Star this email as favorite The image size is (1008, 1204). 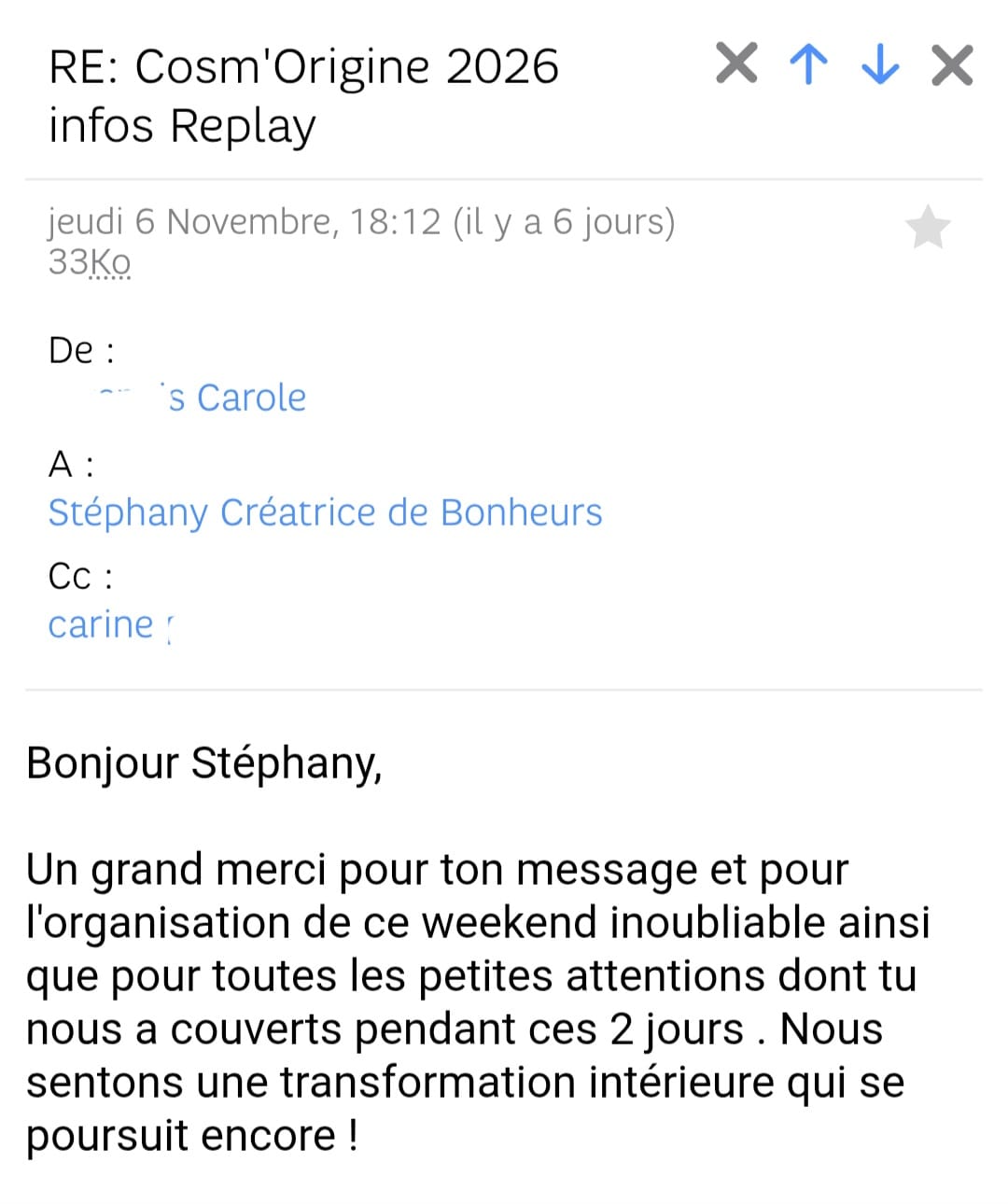[x=928, y=228]
